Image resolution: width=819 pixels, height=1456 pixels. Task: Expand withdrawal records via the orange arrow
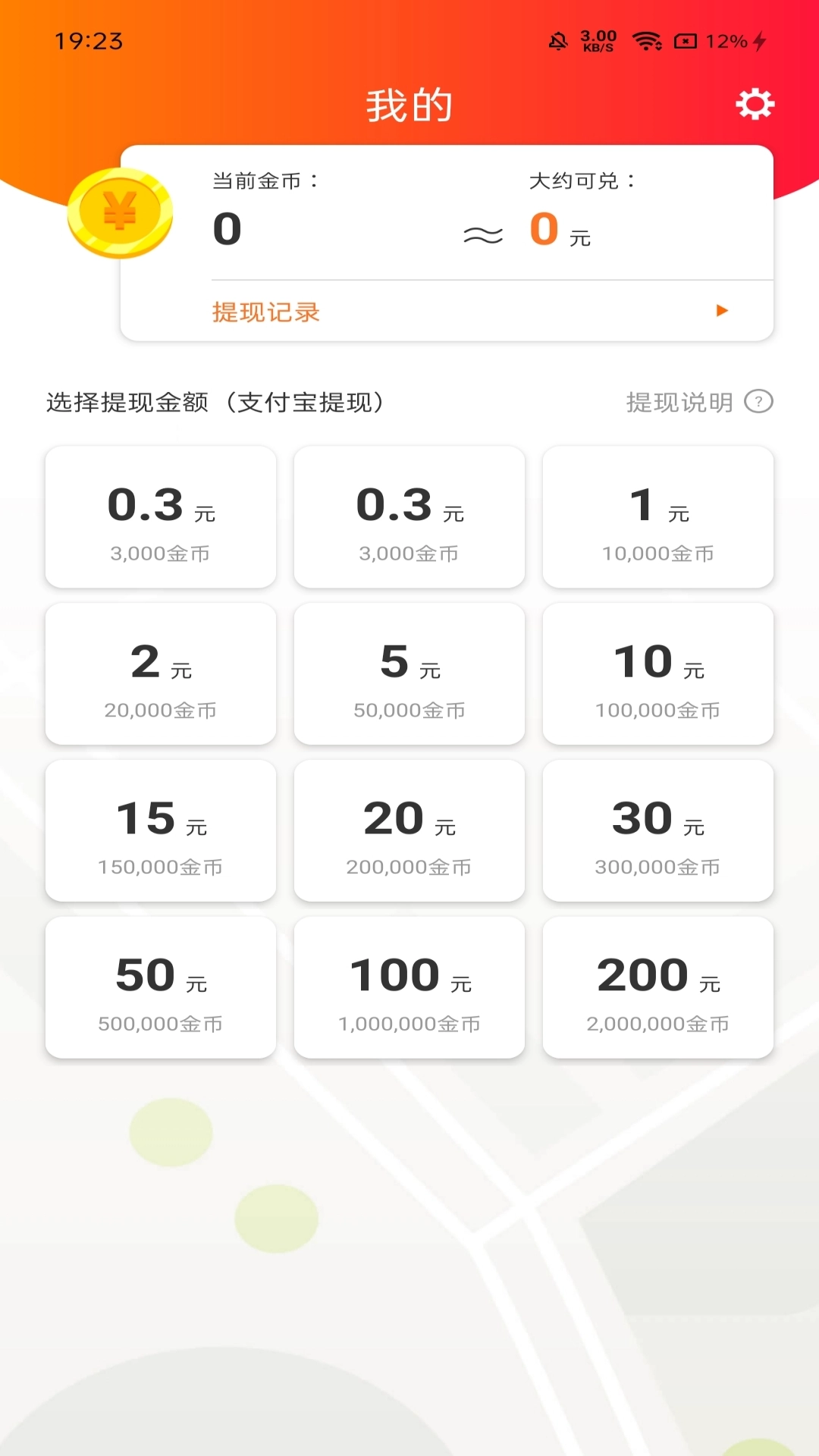point(723,311)
